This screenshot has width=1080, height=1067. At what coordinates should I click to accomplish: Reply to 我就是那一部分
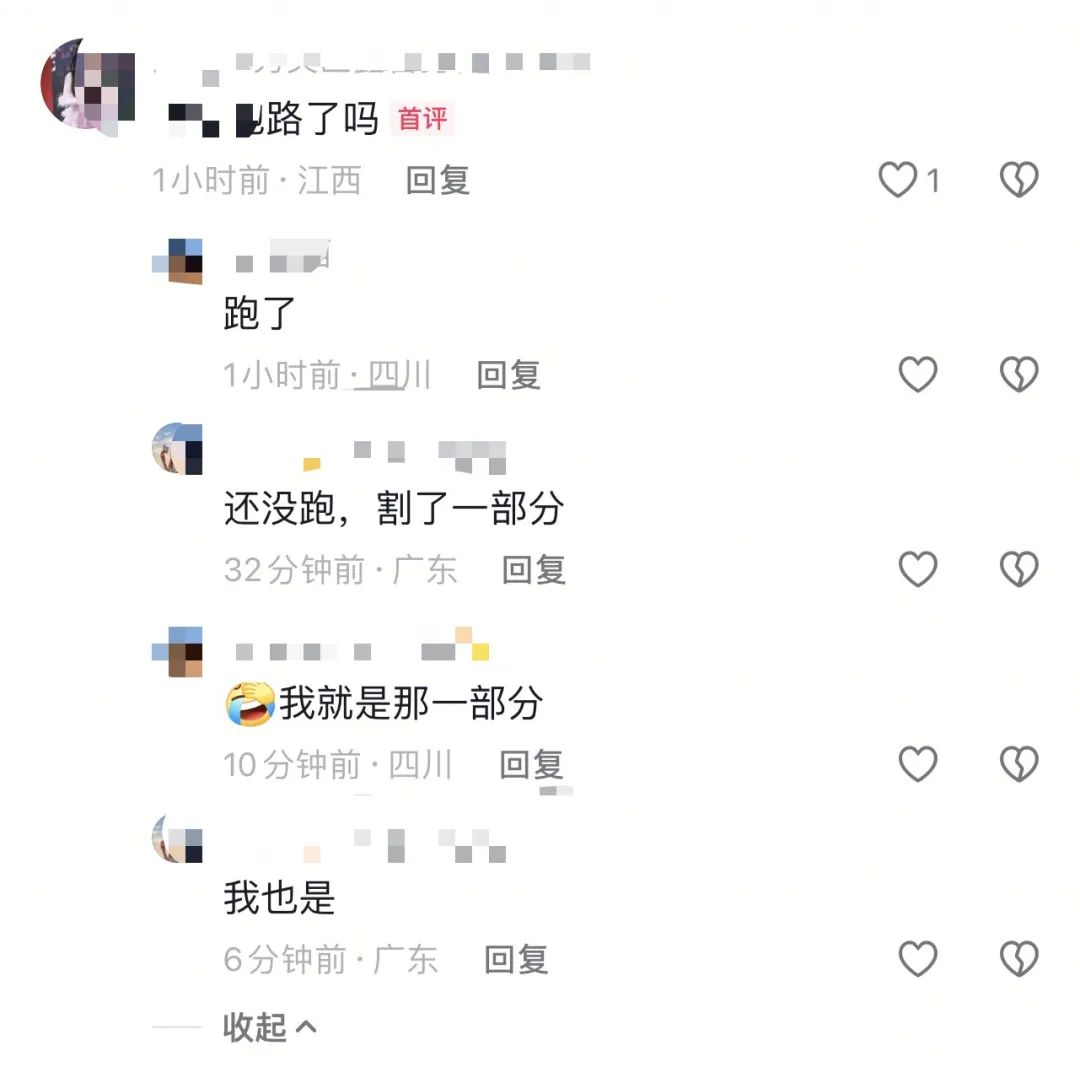[531, 765]
